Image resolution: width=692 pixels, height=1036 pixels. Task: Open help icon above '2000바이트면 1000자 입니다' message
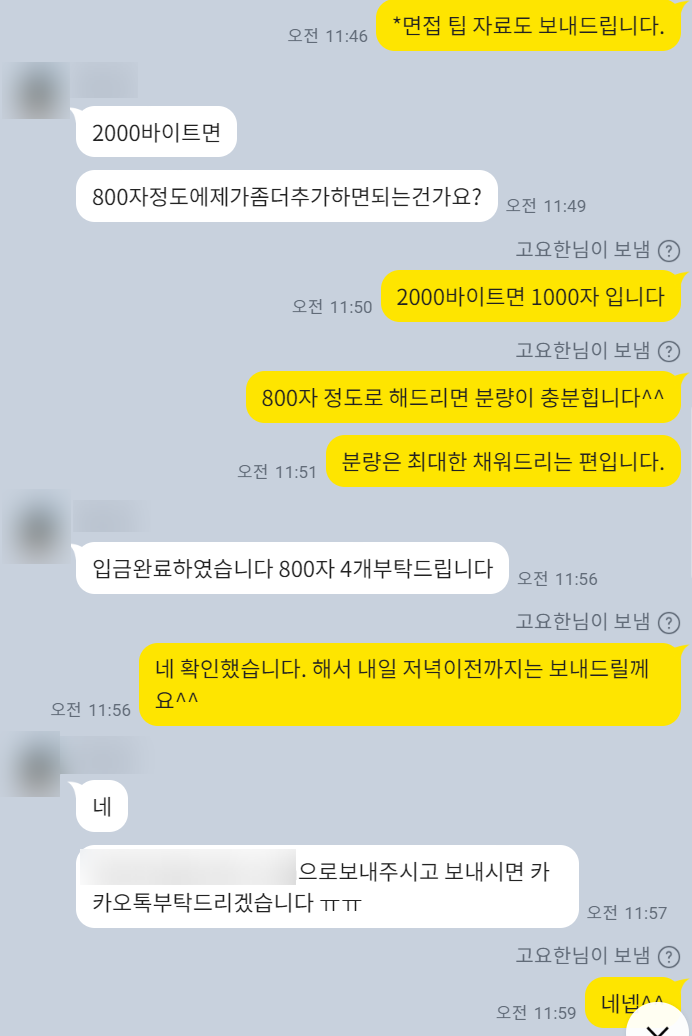pyautogui.click(x=670, y=251)
